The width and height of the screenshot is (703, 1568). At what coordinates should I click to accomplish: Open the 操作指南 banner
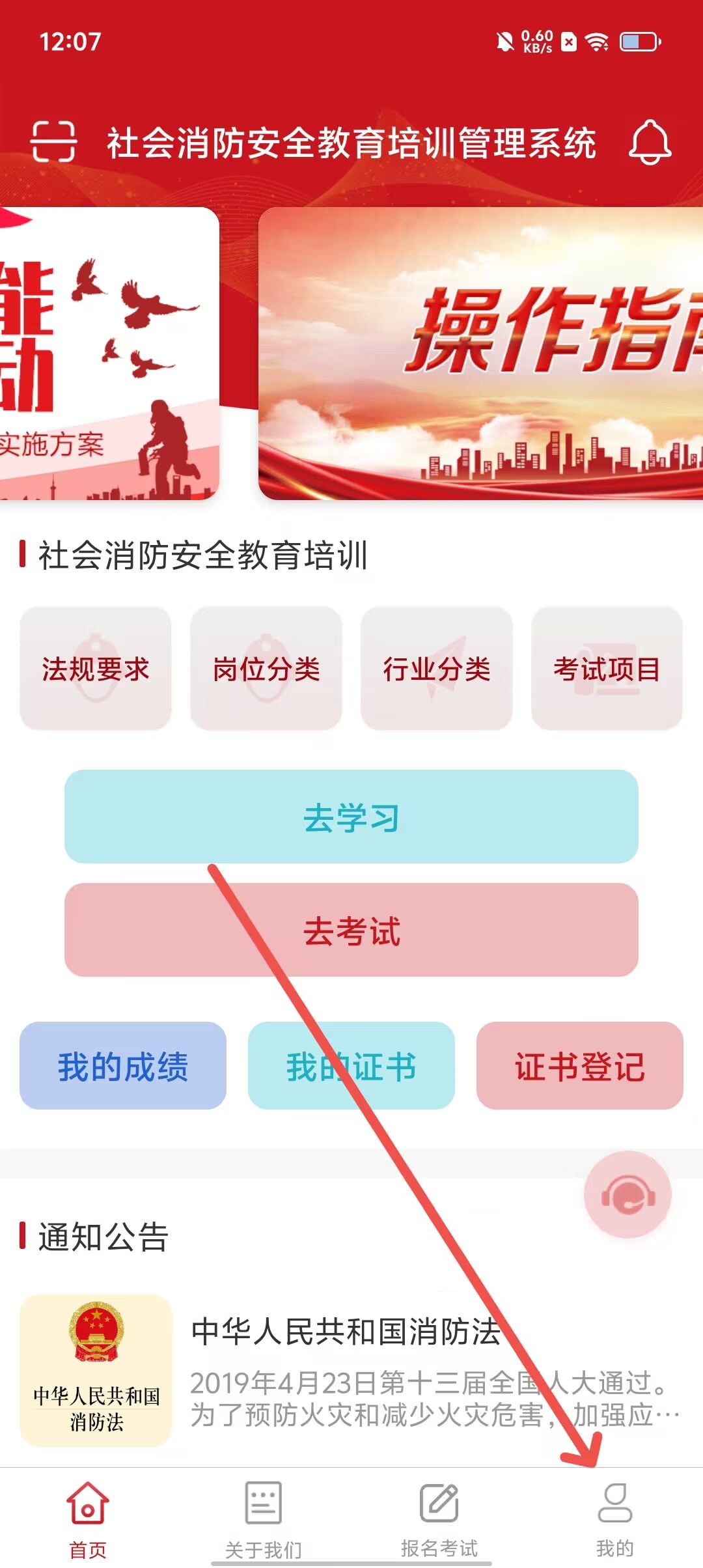click(480, 354)
